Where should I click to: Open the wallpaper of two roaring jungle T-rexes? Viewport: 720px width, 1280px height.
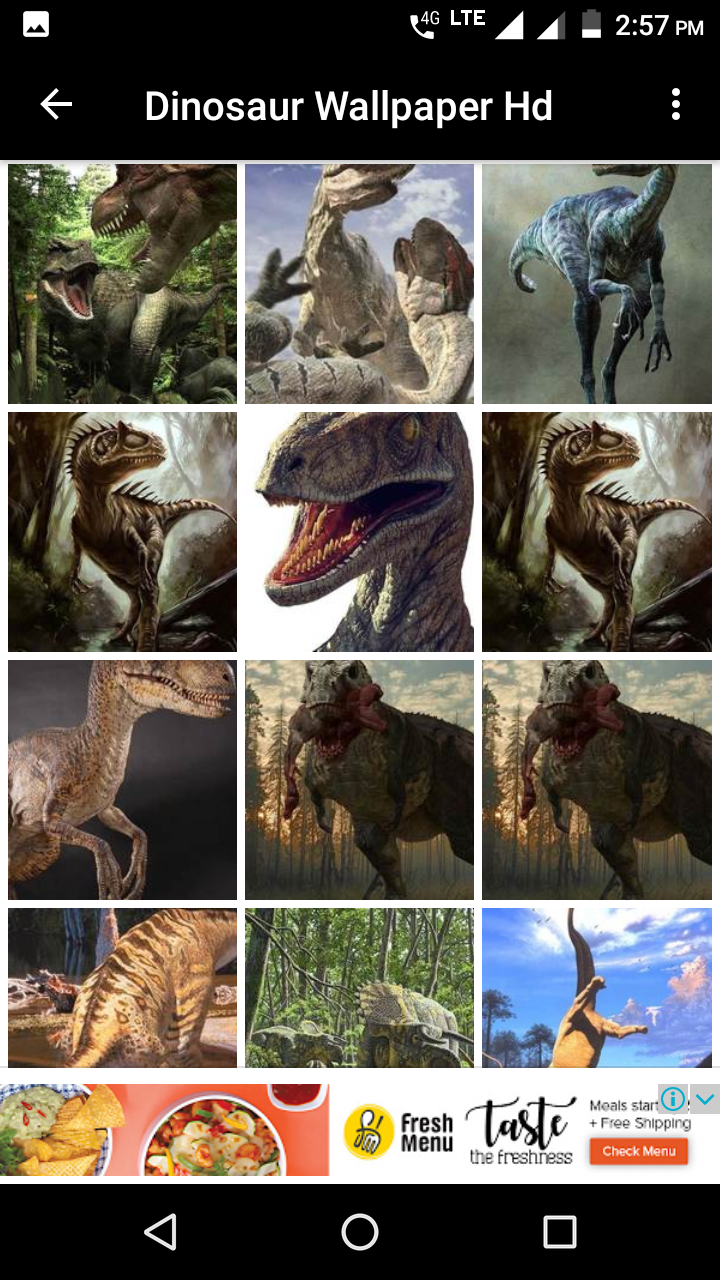click(122, 284)
